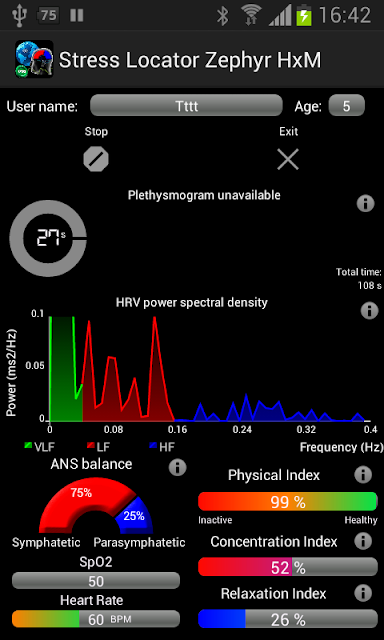Edit the user name field Tttt
Image resolution: width=384 pixels, height=640 pixels.
186,106
